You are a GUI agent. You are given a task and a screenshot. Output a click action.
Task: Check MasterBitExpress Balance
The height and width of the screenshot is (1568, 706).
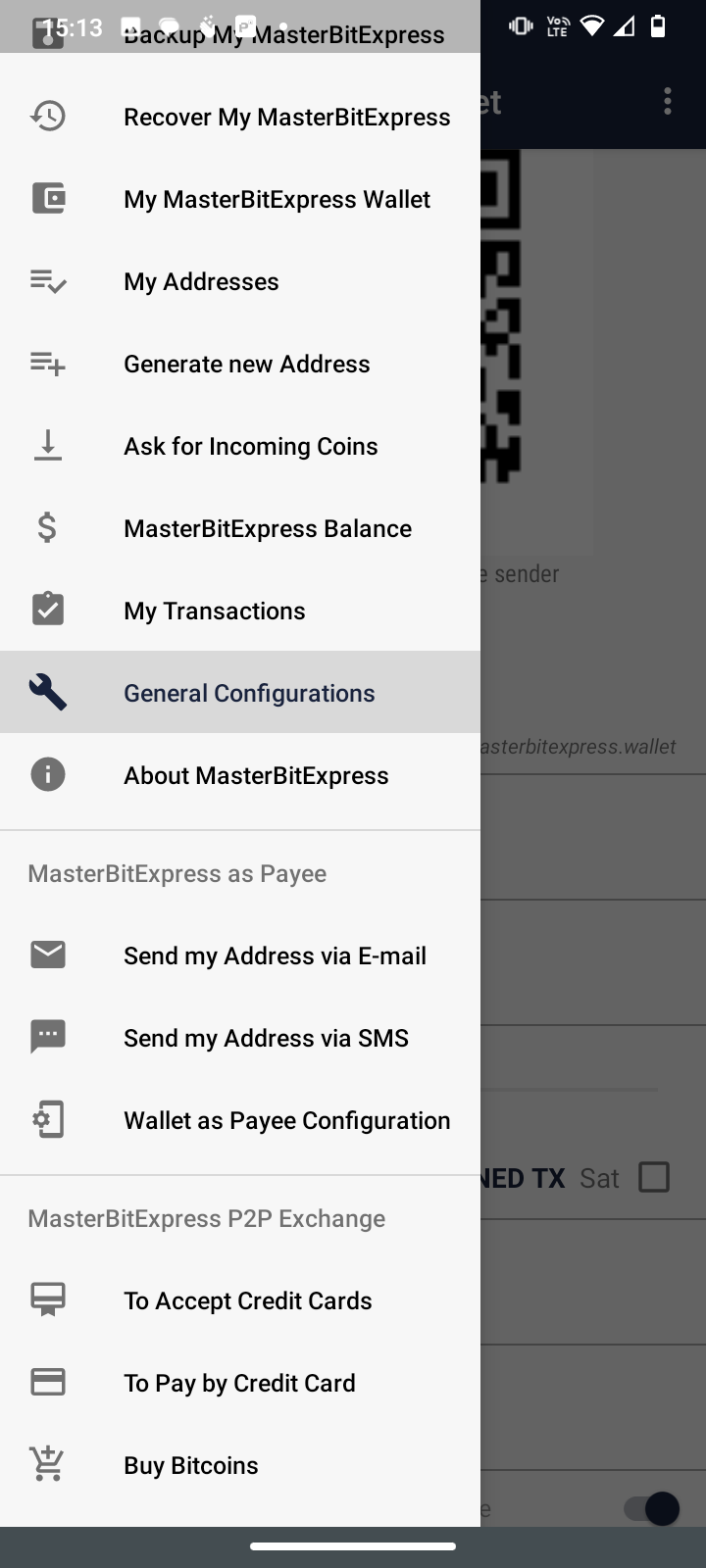tap(267, 529)
